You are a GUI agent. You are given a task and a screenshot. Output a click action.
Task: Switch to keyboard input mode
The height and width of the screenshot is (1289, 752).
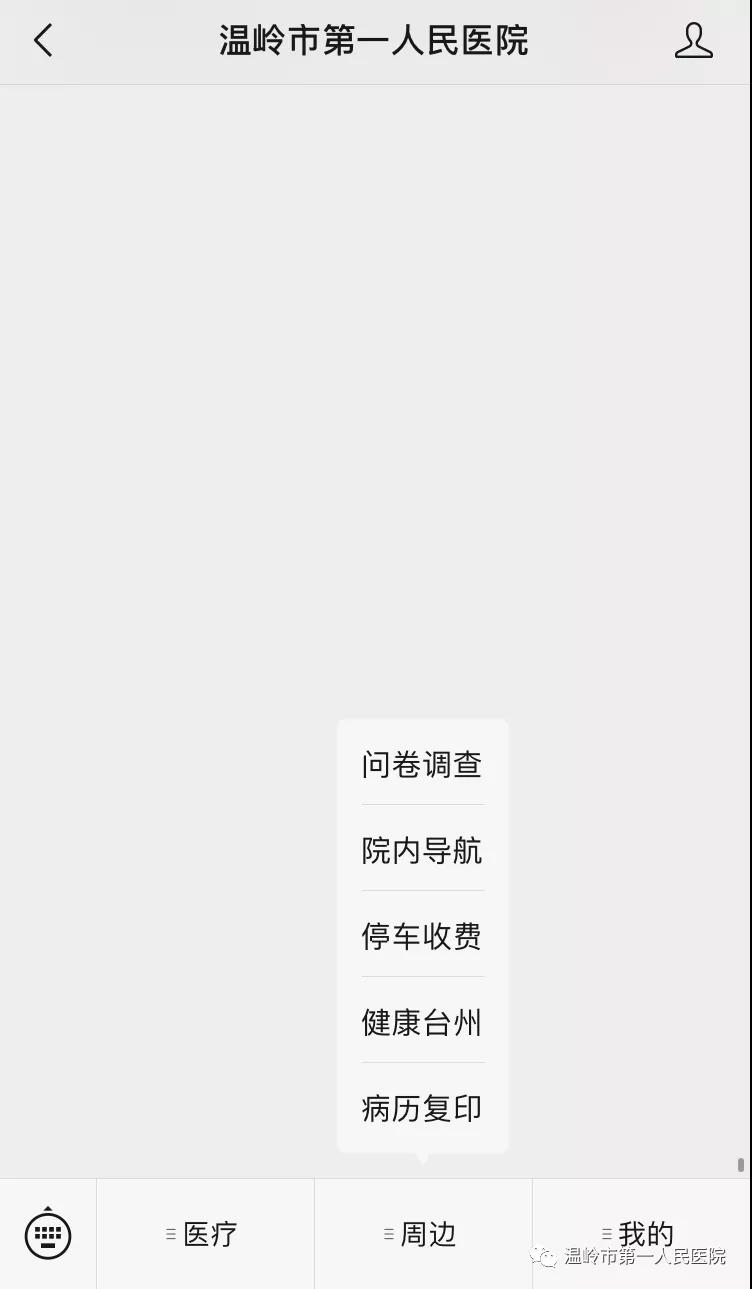pyautogui.click(x=48, y=1234)
